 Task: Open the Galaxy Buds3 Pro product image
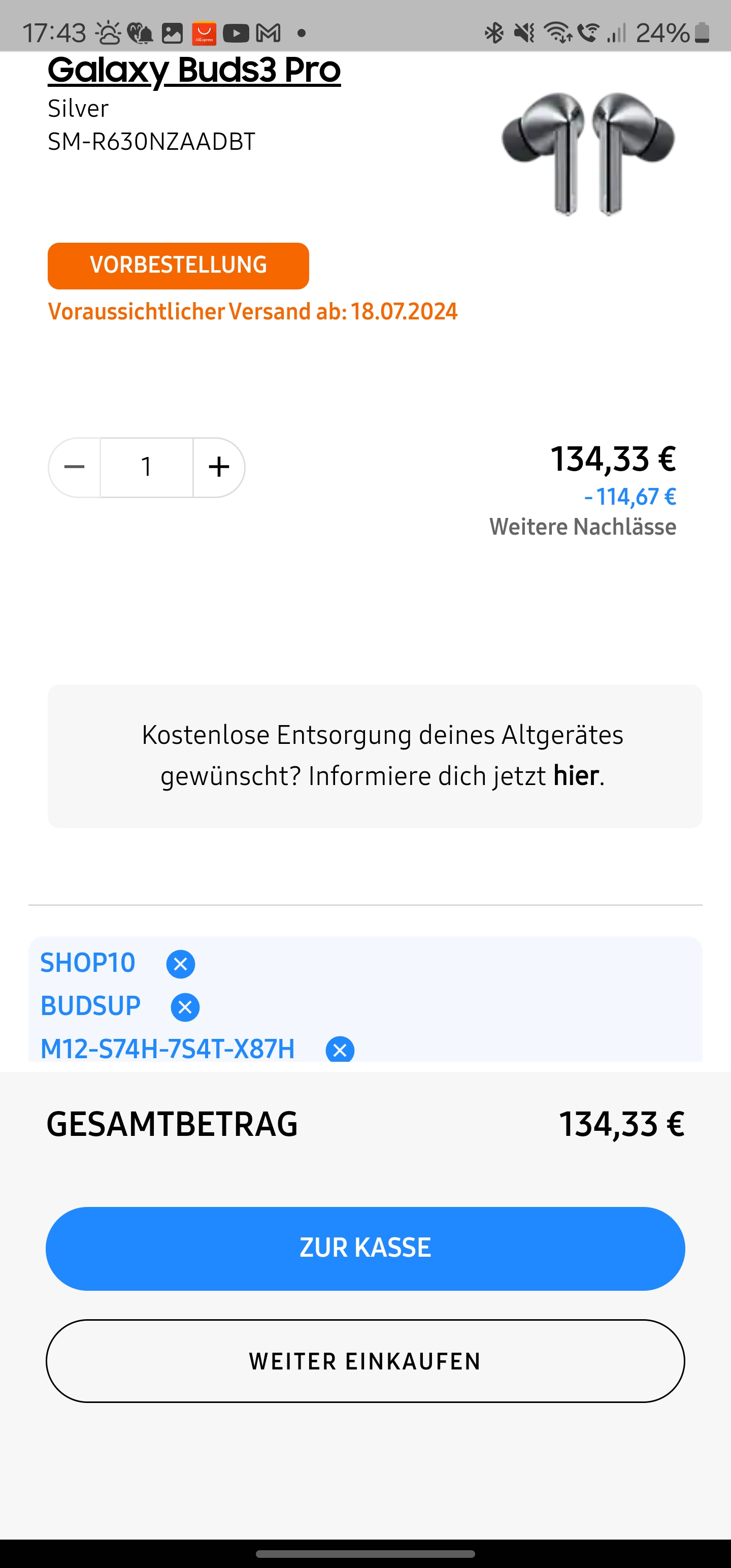click(x=588, y=153)
